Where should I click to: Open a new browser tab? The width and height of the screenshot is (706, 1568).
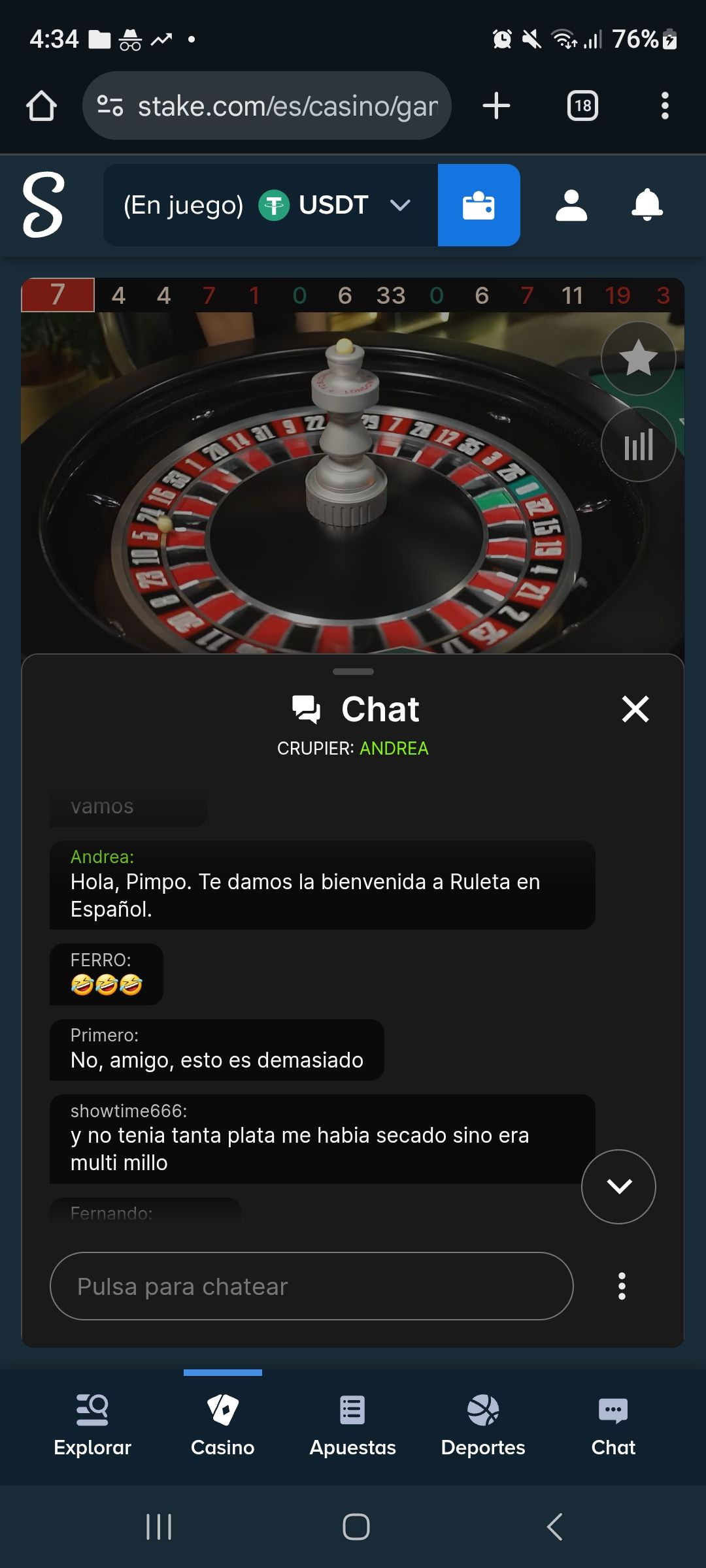pyautogui.click(x=496, y=106)
